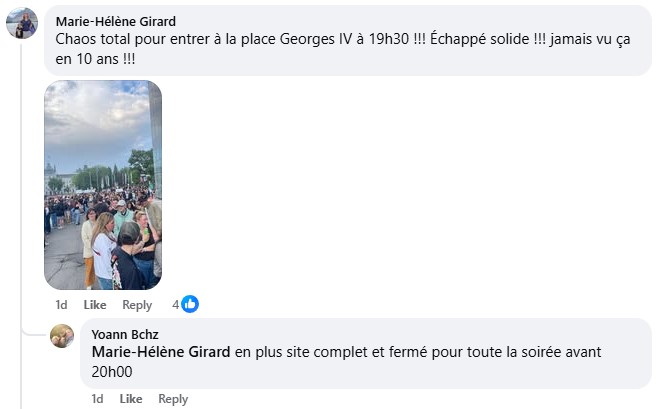Like Yoann Bchz's reply
Image resolution: width=658 pixels, height=409 pixels.
[131, 399]
